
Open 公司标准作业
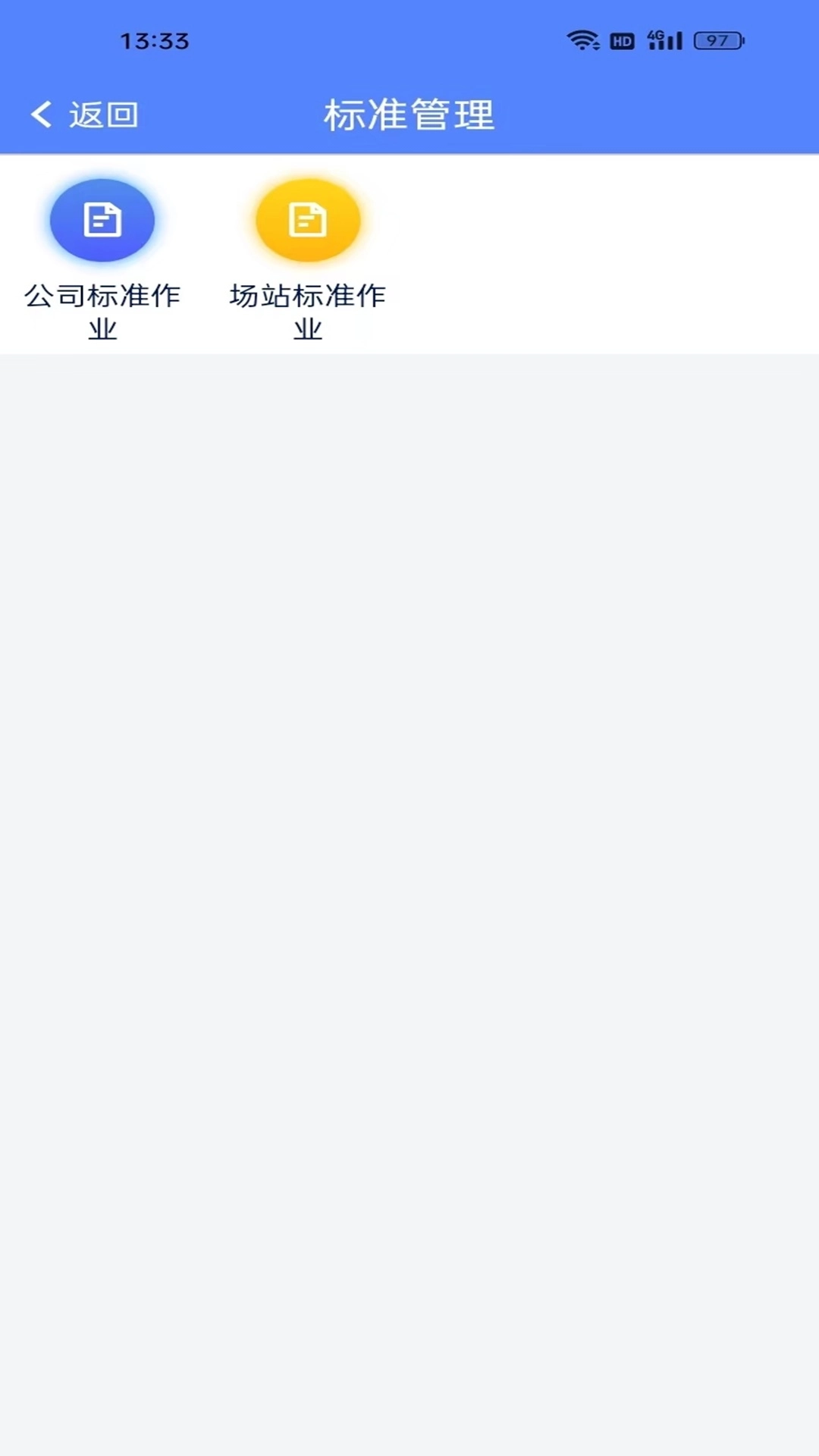pos(102,221)
